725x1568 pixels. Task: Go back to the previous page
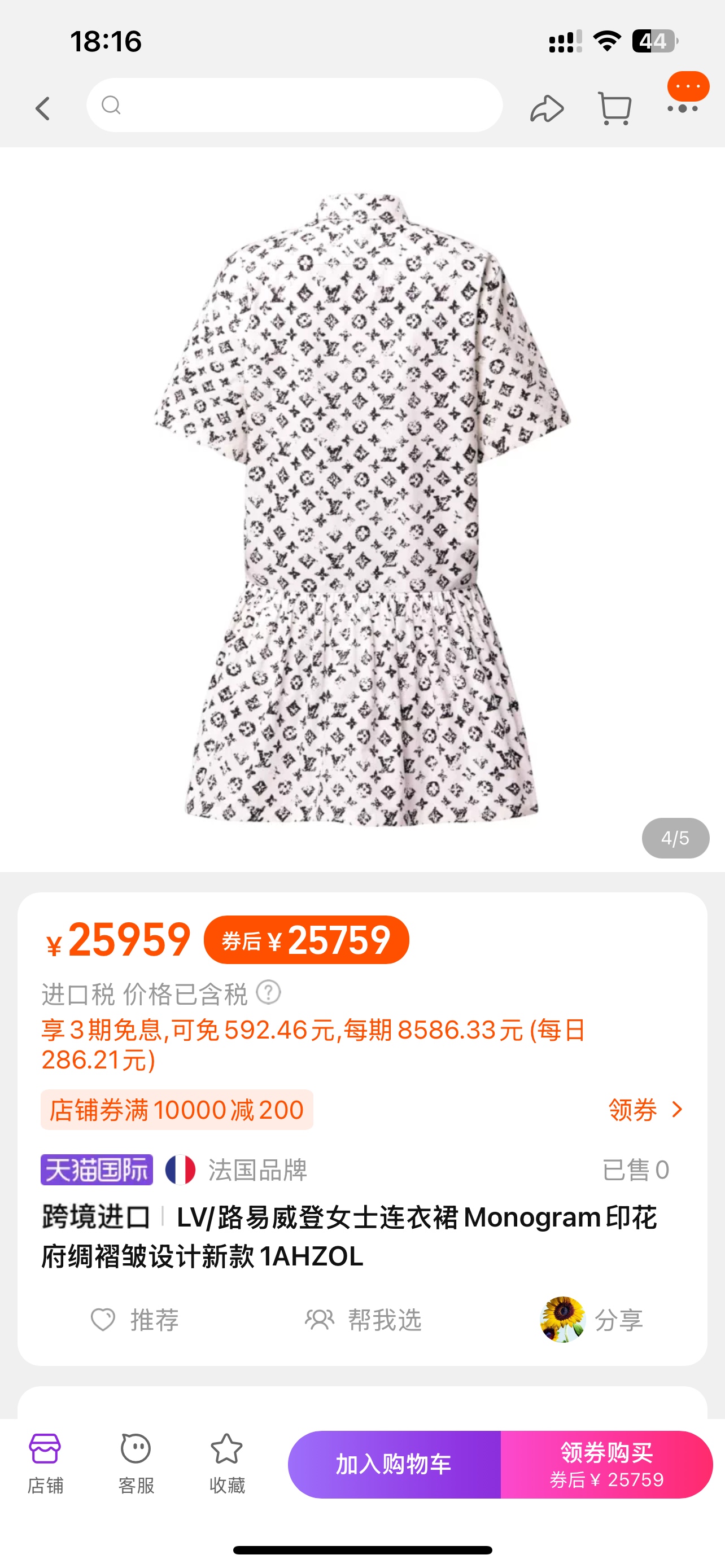pos(42,109)
